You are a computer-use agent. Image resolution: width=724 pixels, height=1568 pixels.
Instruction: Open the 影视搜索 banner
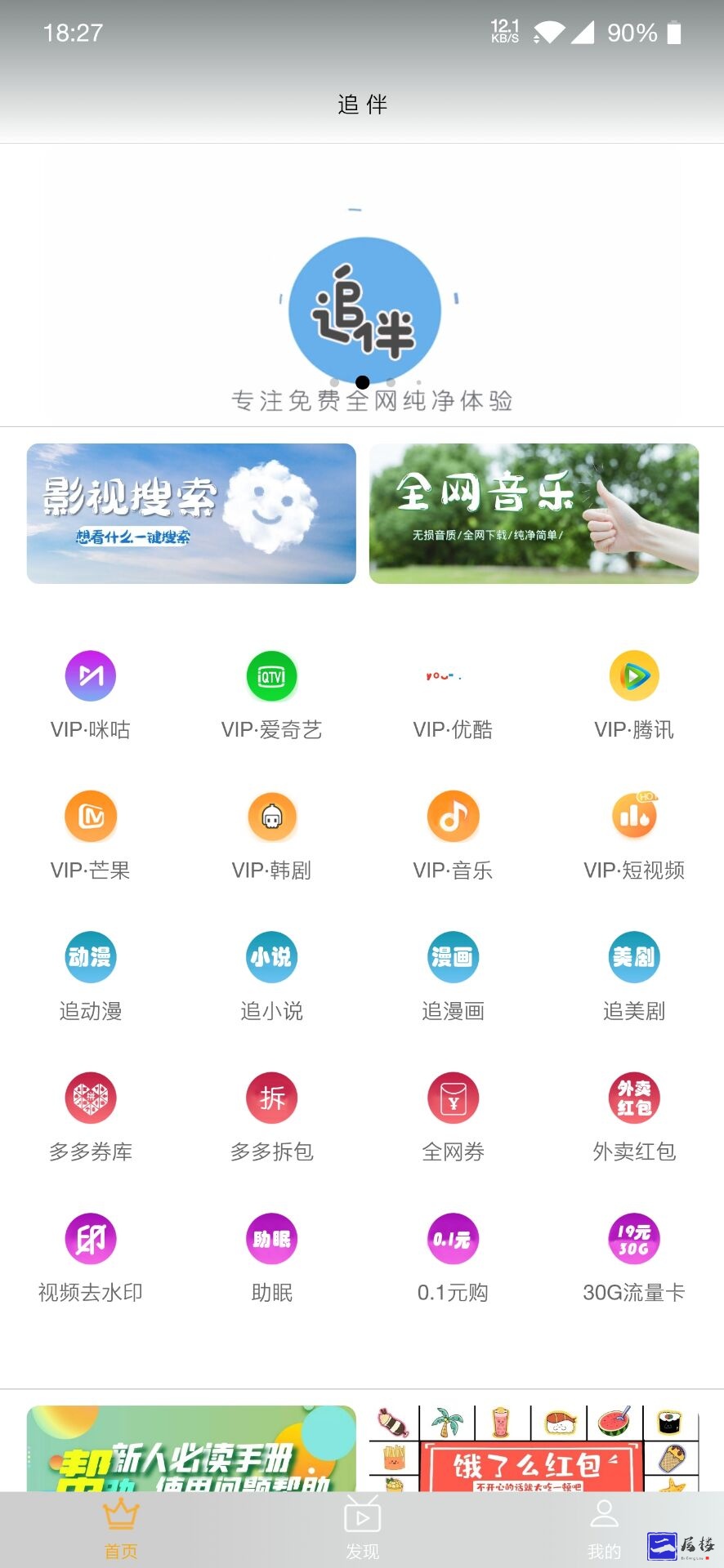click(x=191, y=513)
